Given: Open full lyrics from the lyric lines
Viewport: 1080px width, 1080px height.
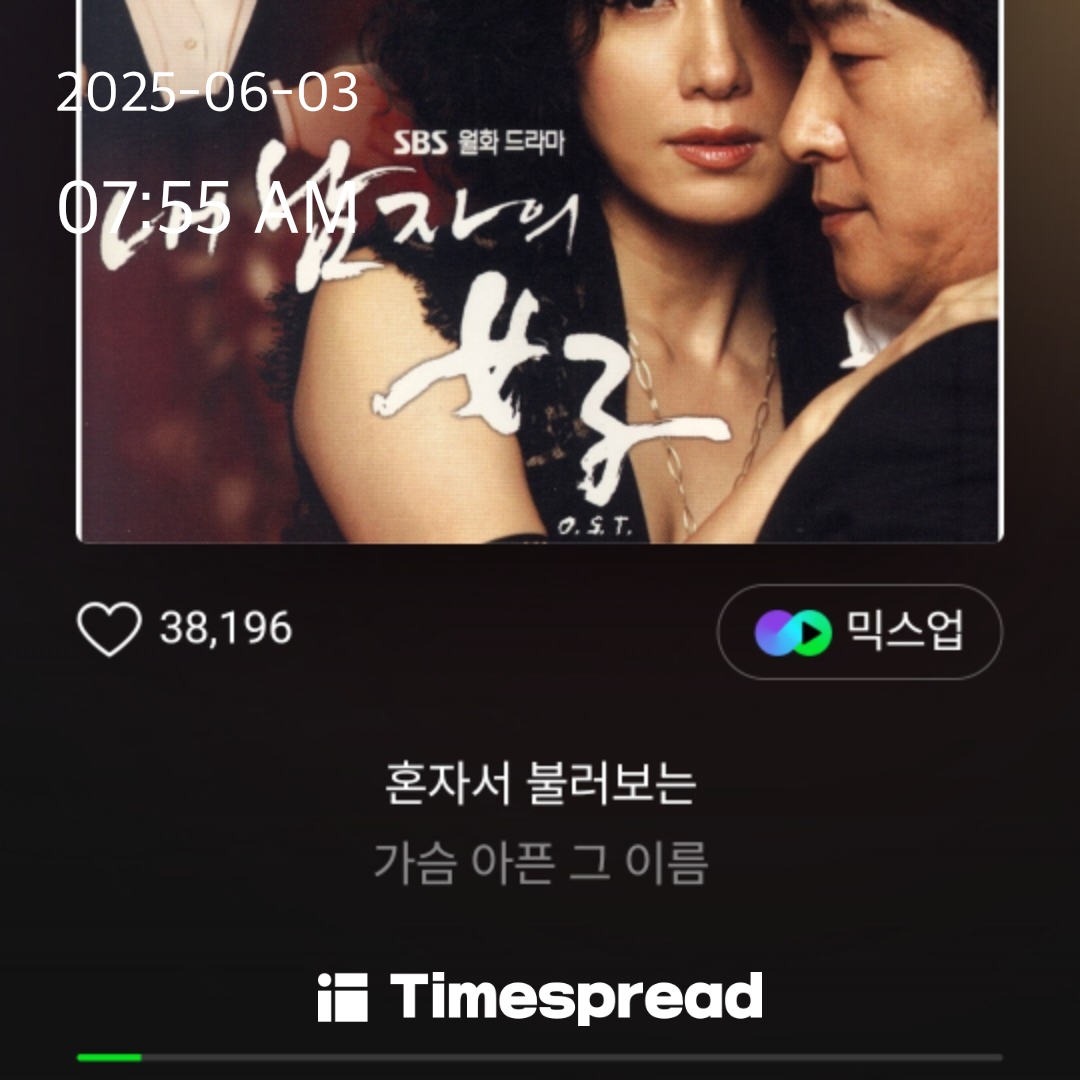Looking at the screenshot, I should click(540, 823).
